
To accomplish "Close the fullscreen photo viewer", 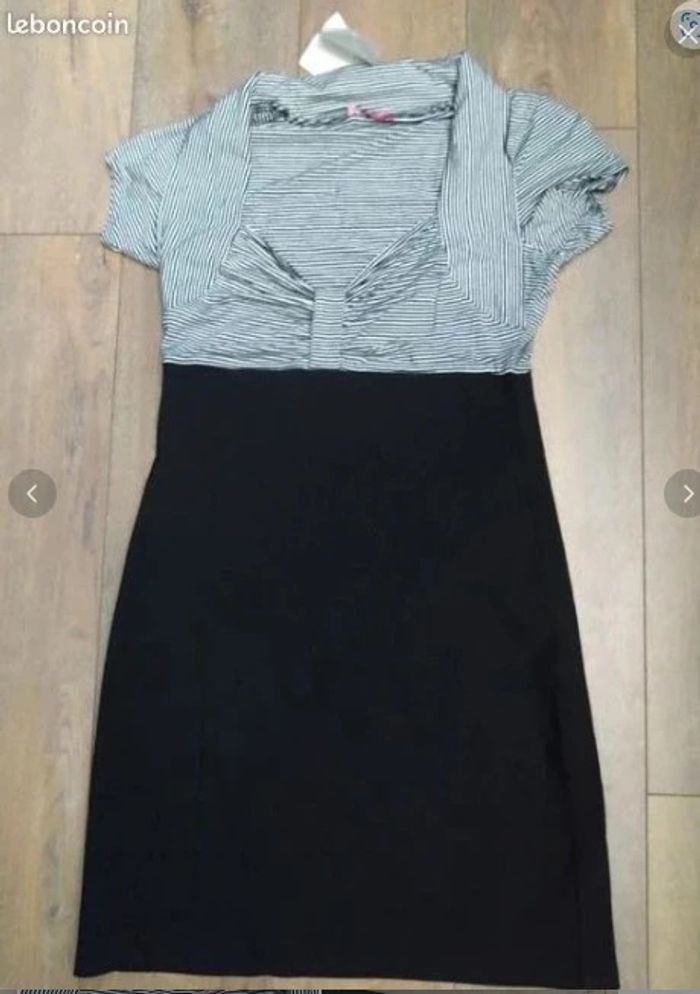I will pyautogui.click(x=687, y=32).
